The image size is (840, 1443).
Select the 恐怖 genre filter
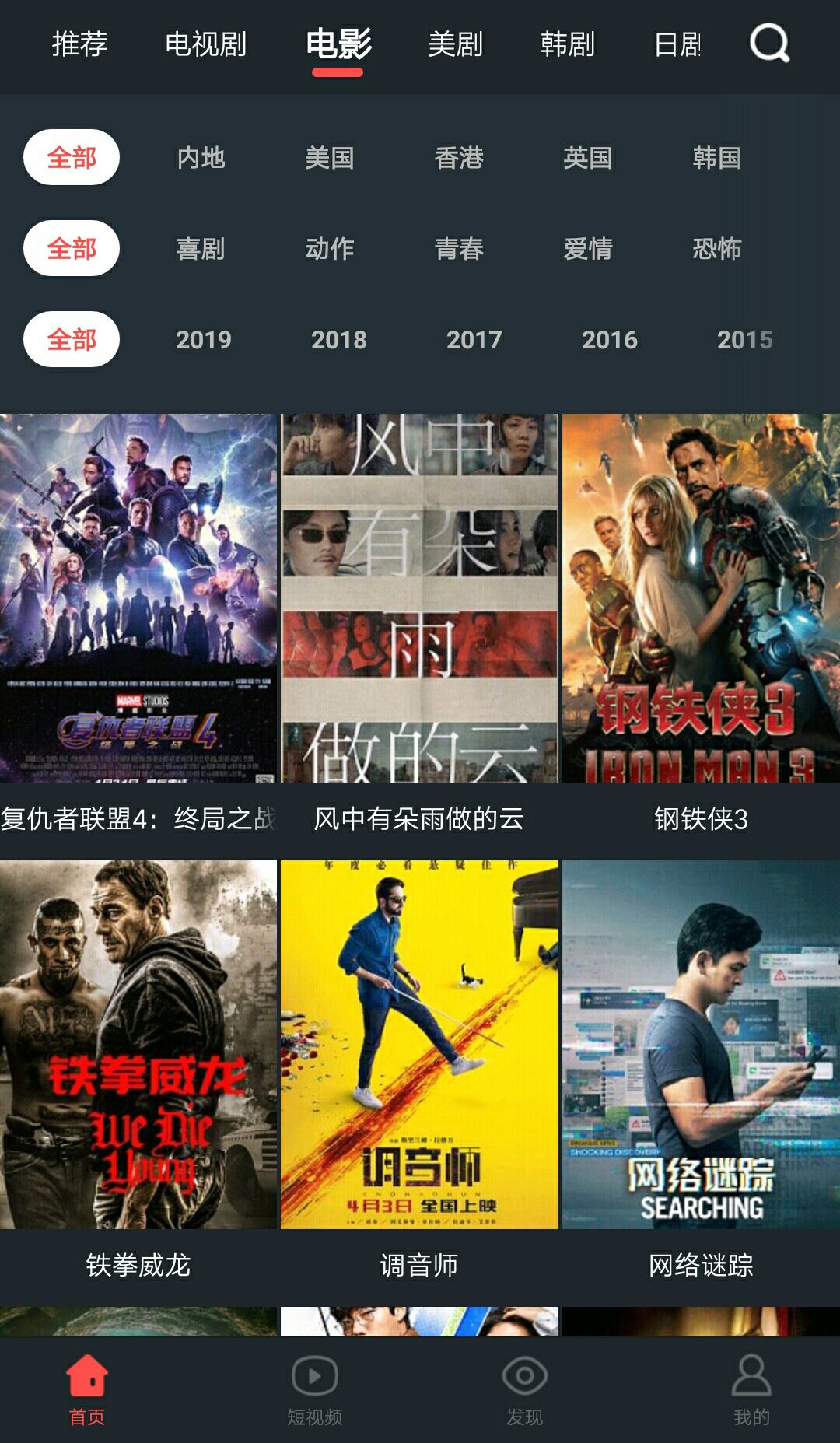(716, 249)
